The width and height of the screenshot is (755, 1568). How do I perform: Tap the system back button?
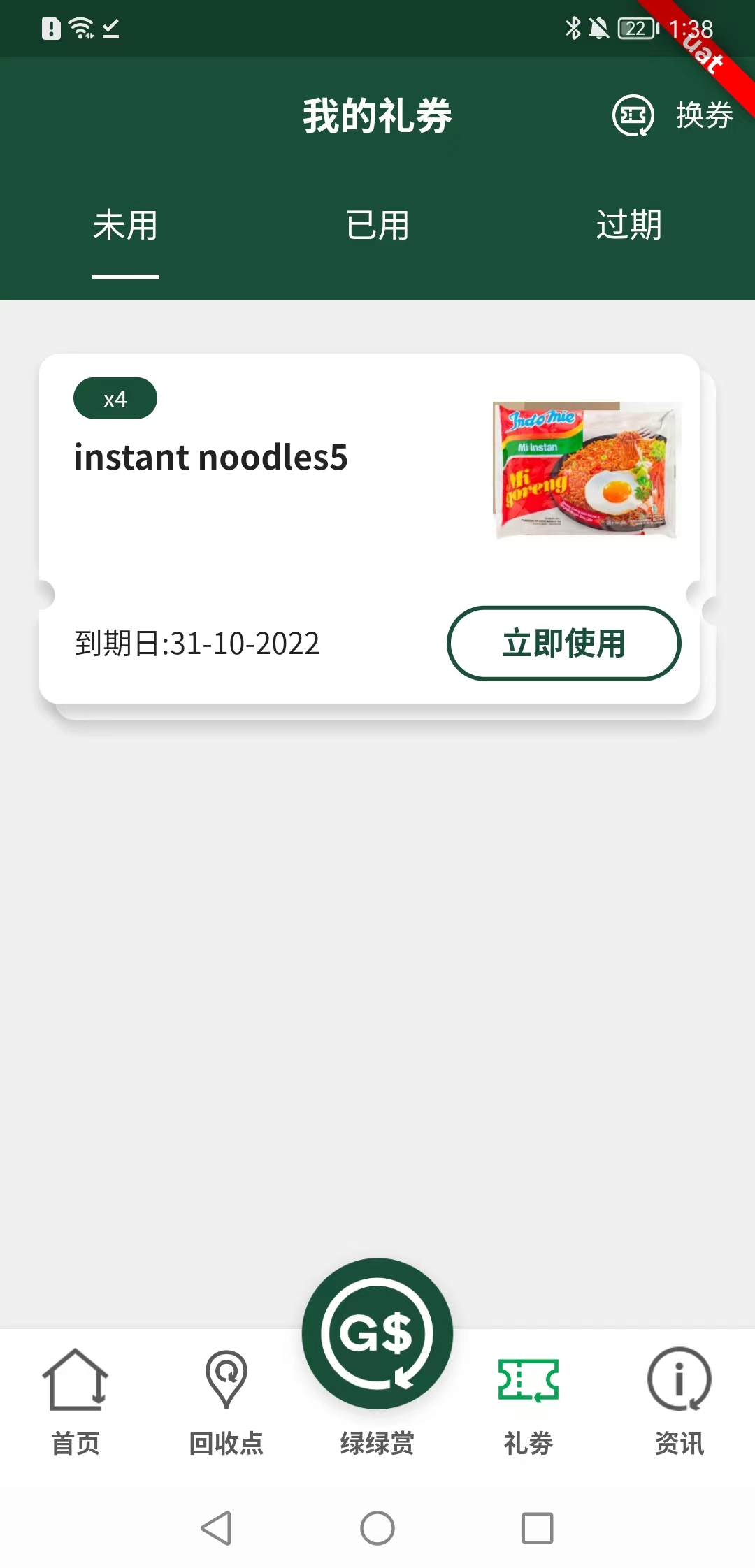tap(217, 1528)
